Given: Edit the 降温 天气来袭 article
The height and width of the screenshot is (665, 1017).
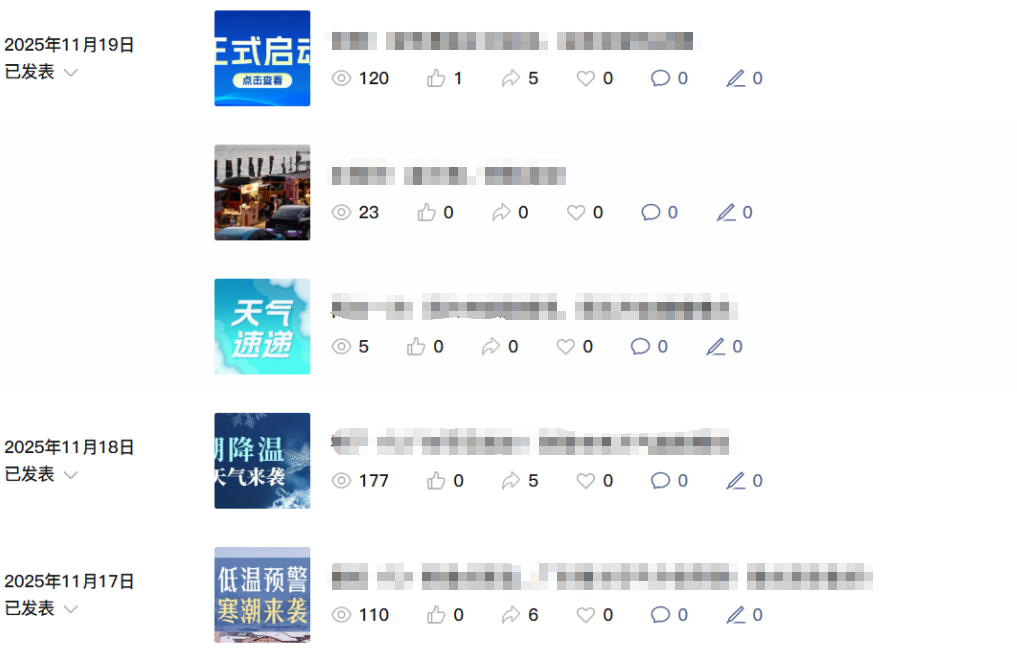Looking at the screenshot, I should 736,480.
